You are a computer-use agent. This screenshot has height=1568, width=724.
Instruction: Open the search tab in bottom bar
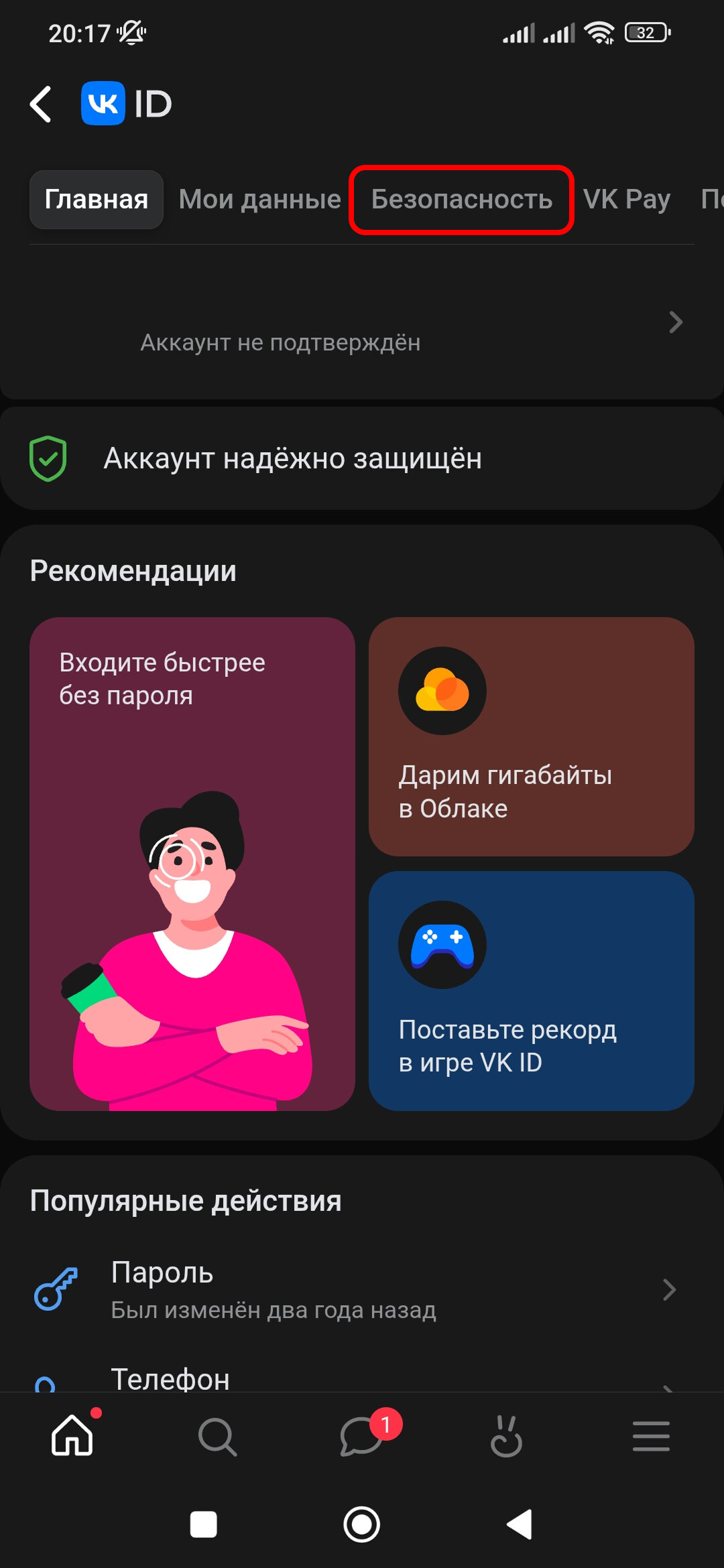click(217, 1437)
